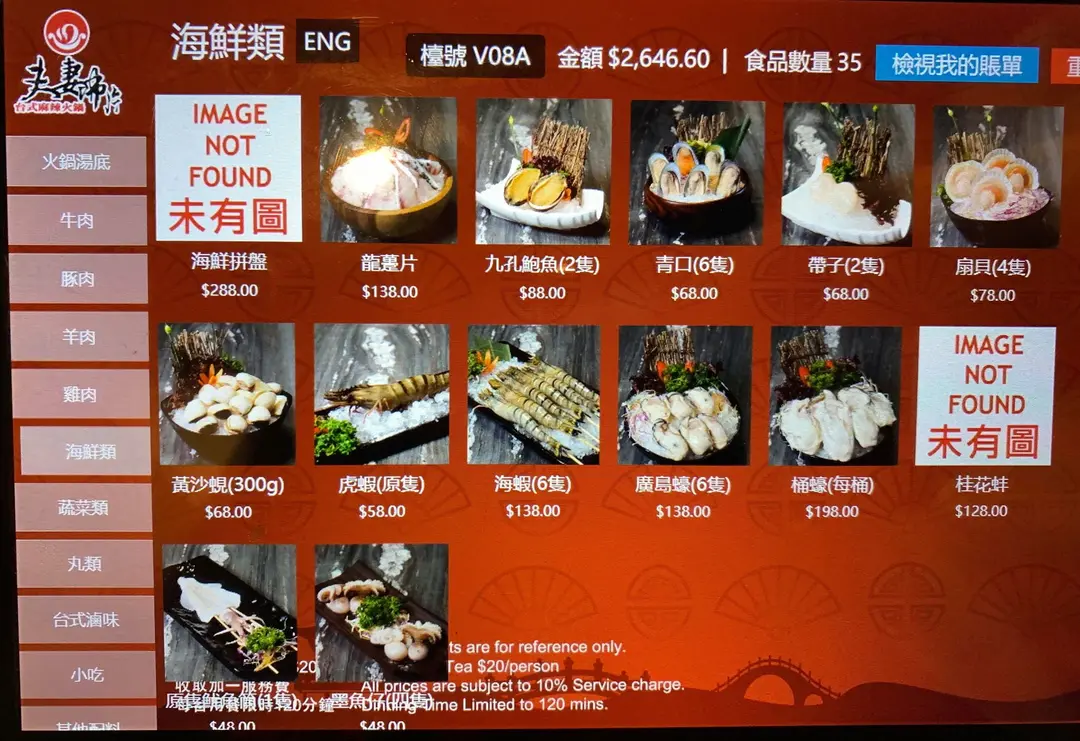Viewport: 1080px width, 741px height.
Task: Select the 台式滷味 category
Action: (x=86, y=620)
